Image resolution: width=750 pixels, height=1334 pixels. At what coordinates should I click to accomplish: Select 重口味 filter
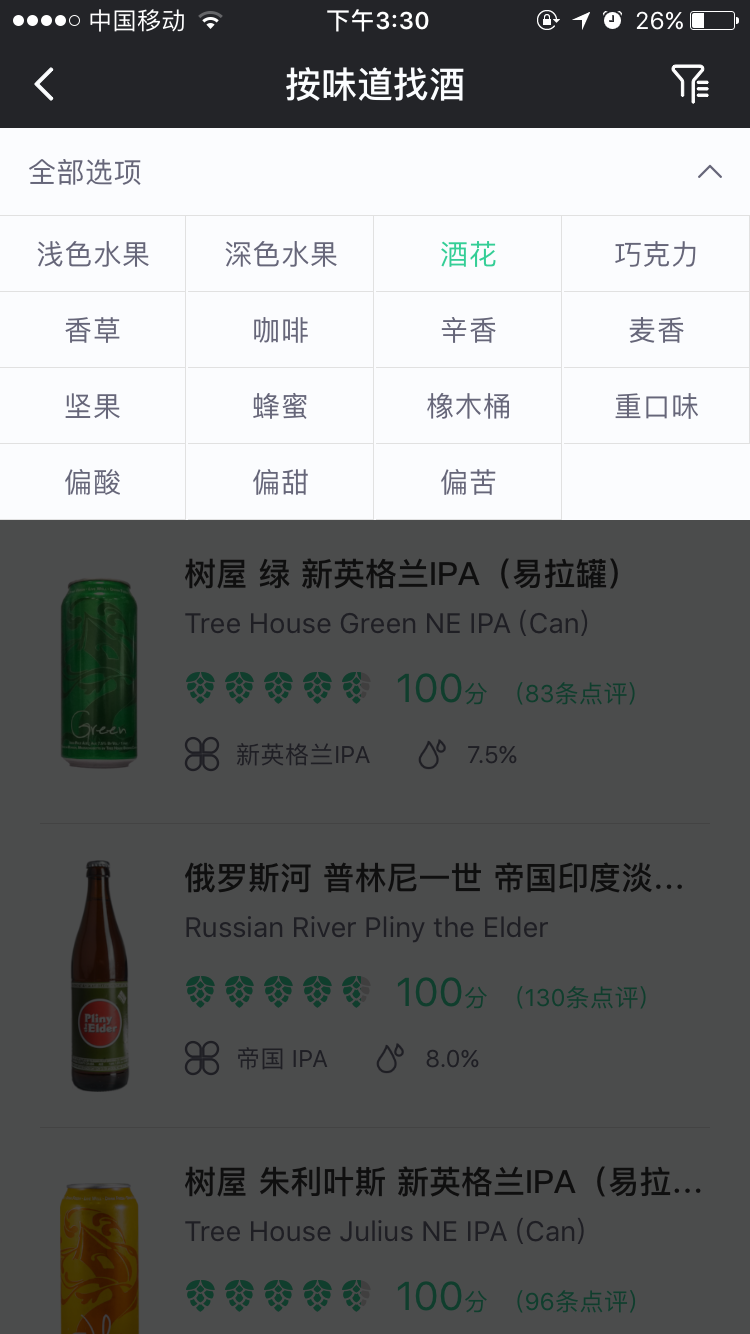[x=655, y=407]
